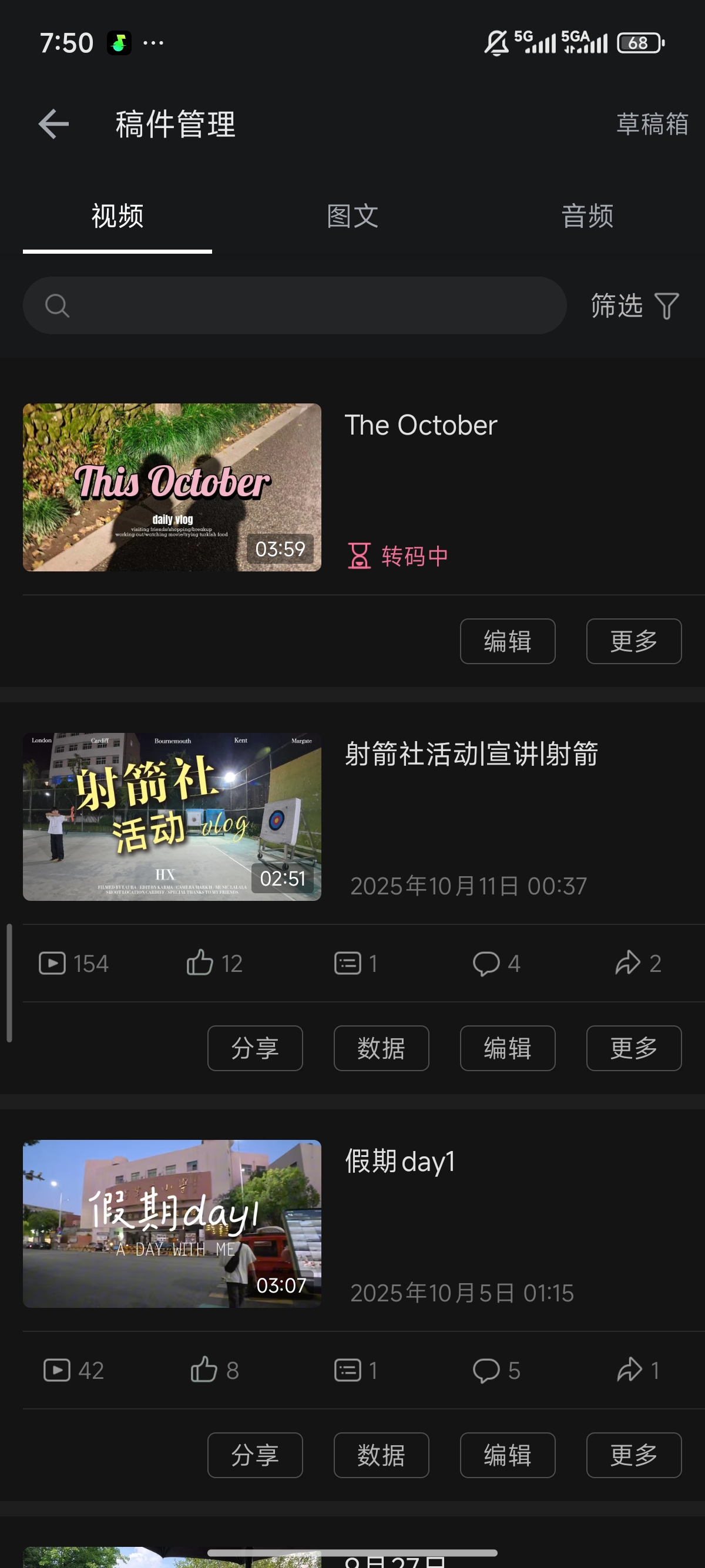This screenshot has height=1568, width=705.
Task: Tap 数据 for the 射箭社活动 video
Action: (x=381, y=1048)
